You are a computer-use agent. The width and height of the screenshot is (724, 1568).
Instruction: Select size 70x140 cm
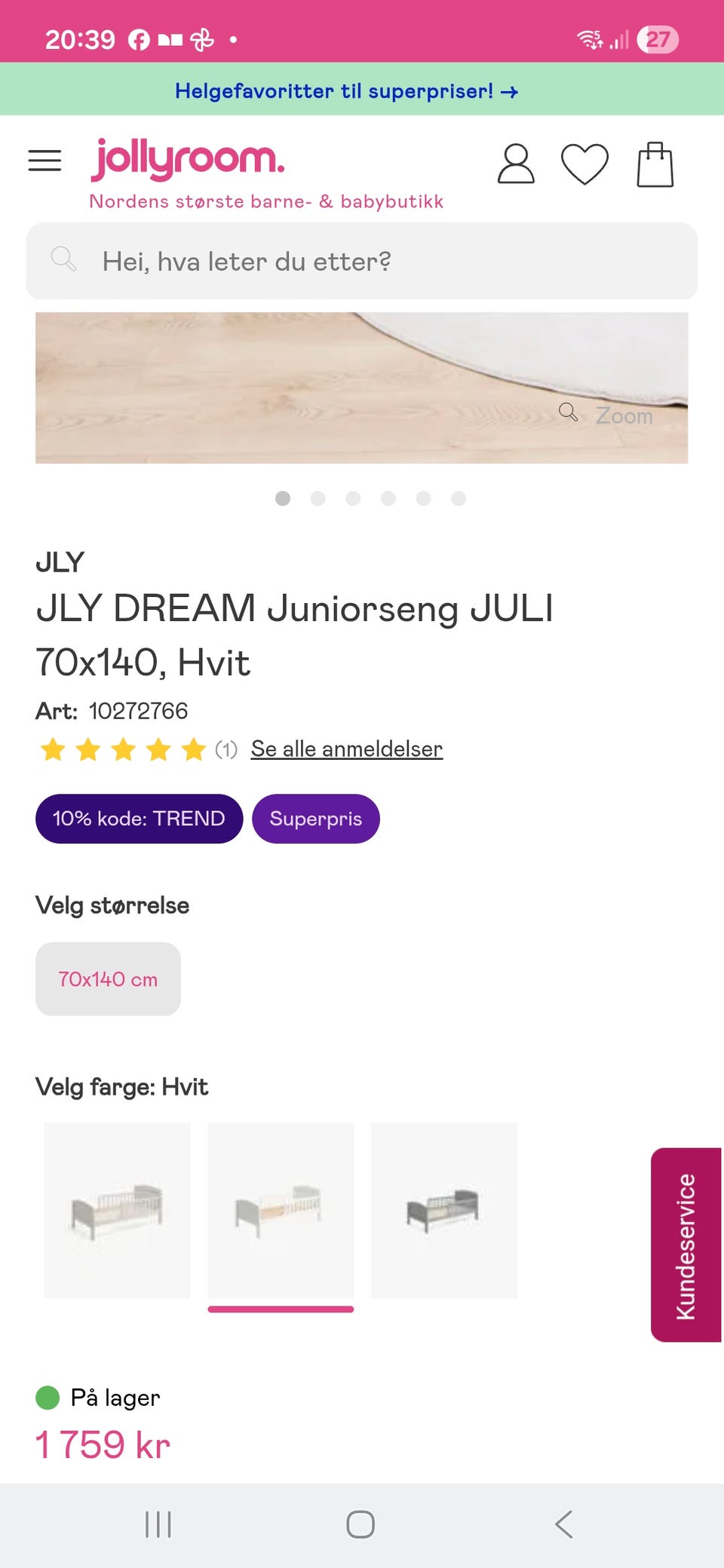[108, 979]
